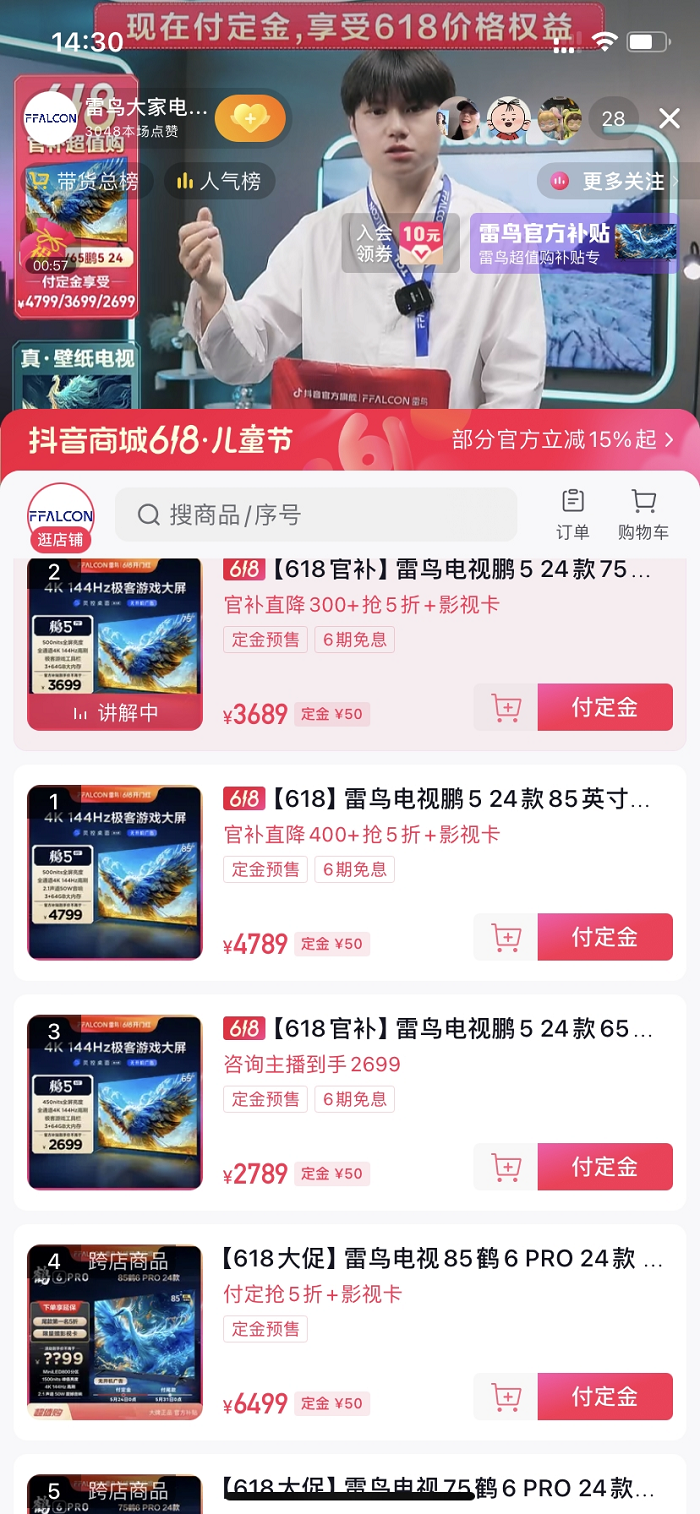Tap the 搜商品/序号 search box
Image resolution: width=700 pixels, height=1514 pixels.
316,515
